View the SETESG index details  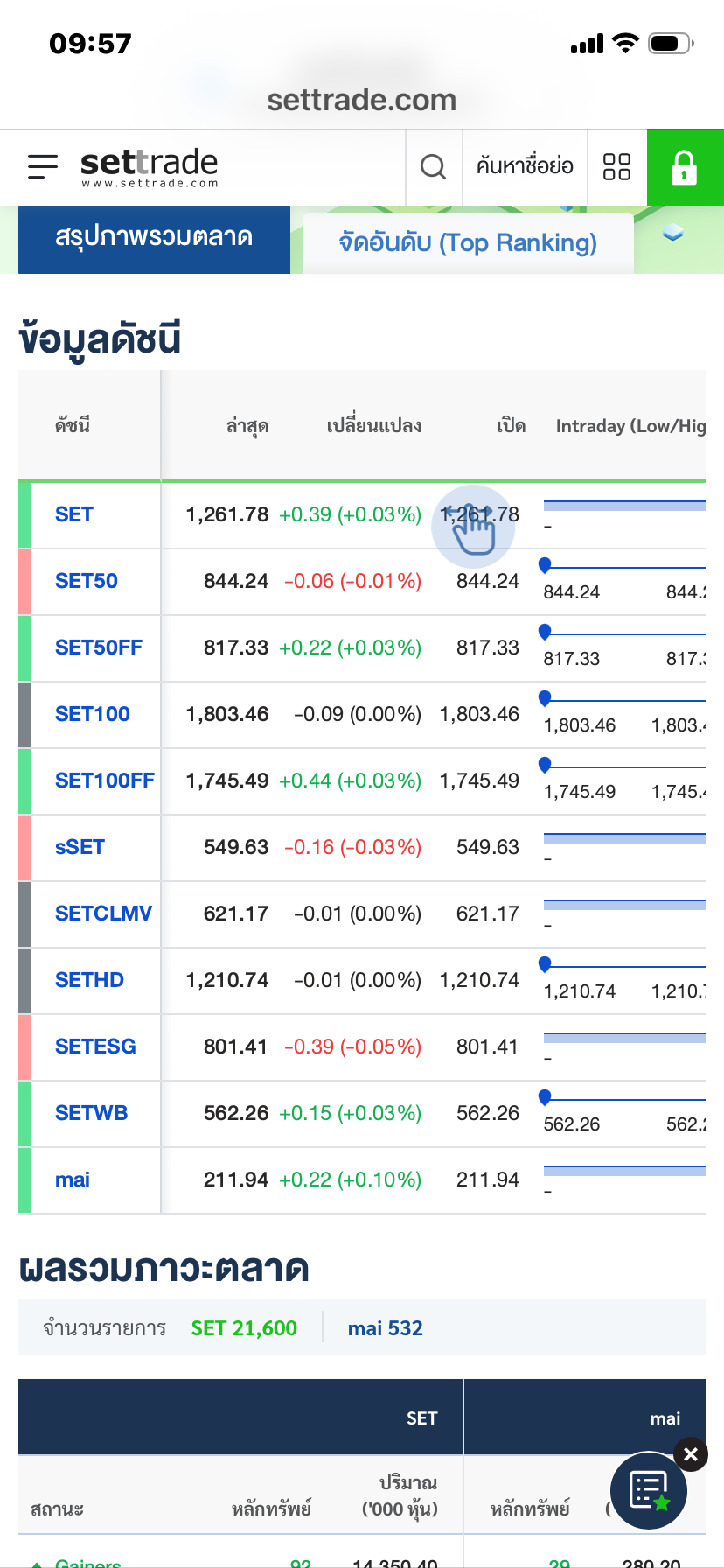pyautogui.click(x=95, y=1046)
